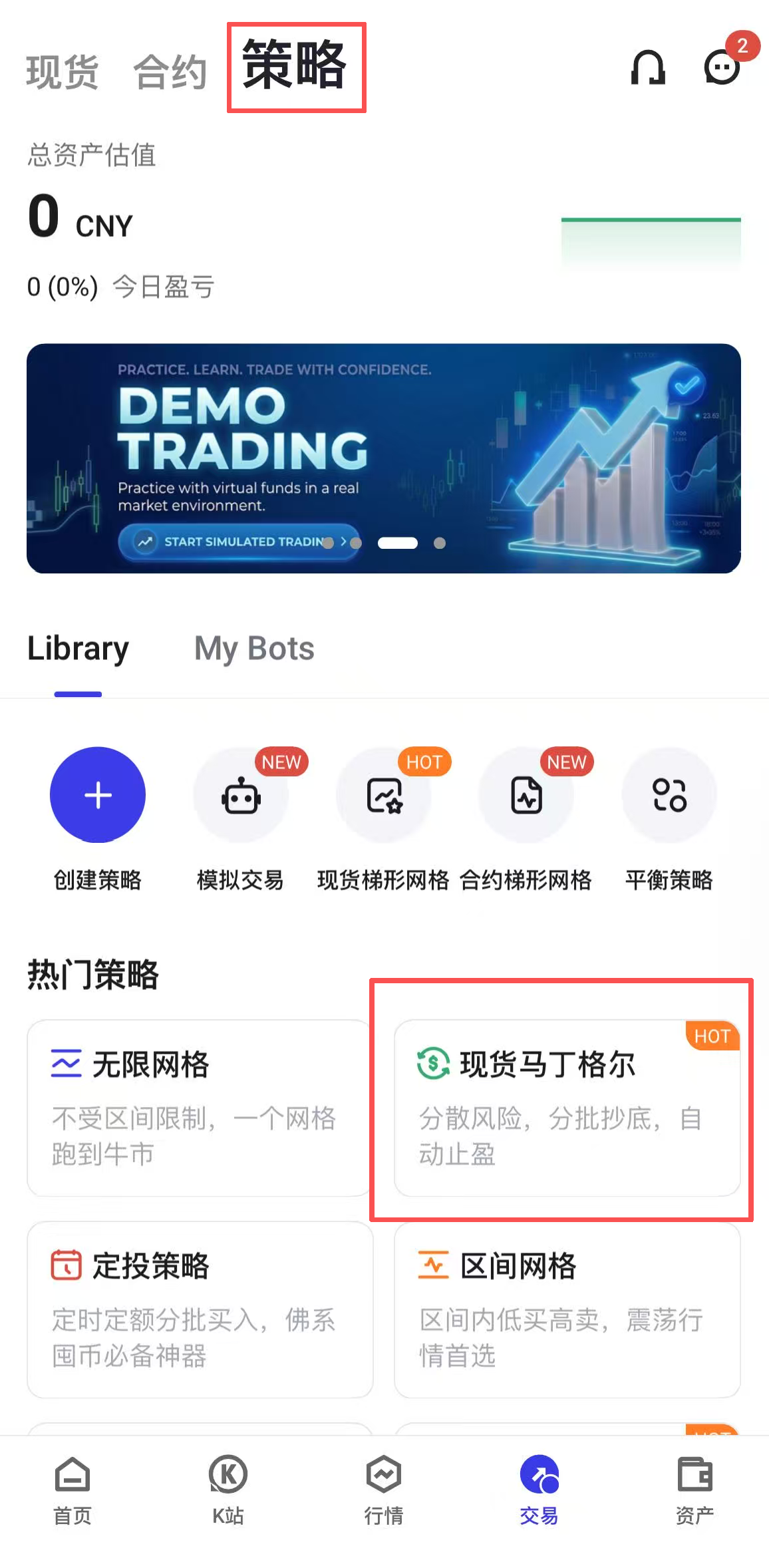Switch to the 现货 top tab

coord(63,72)
